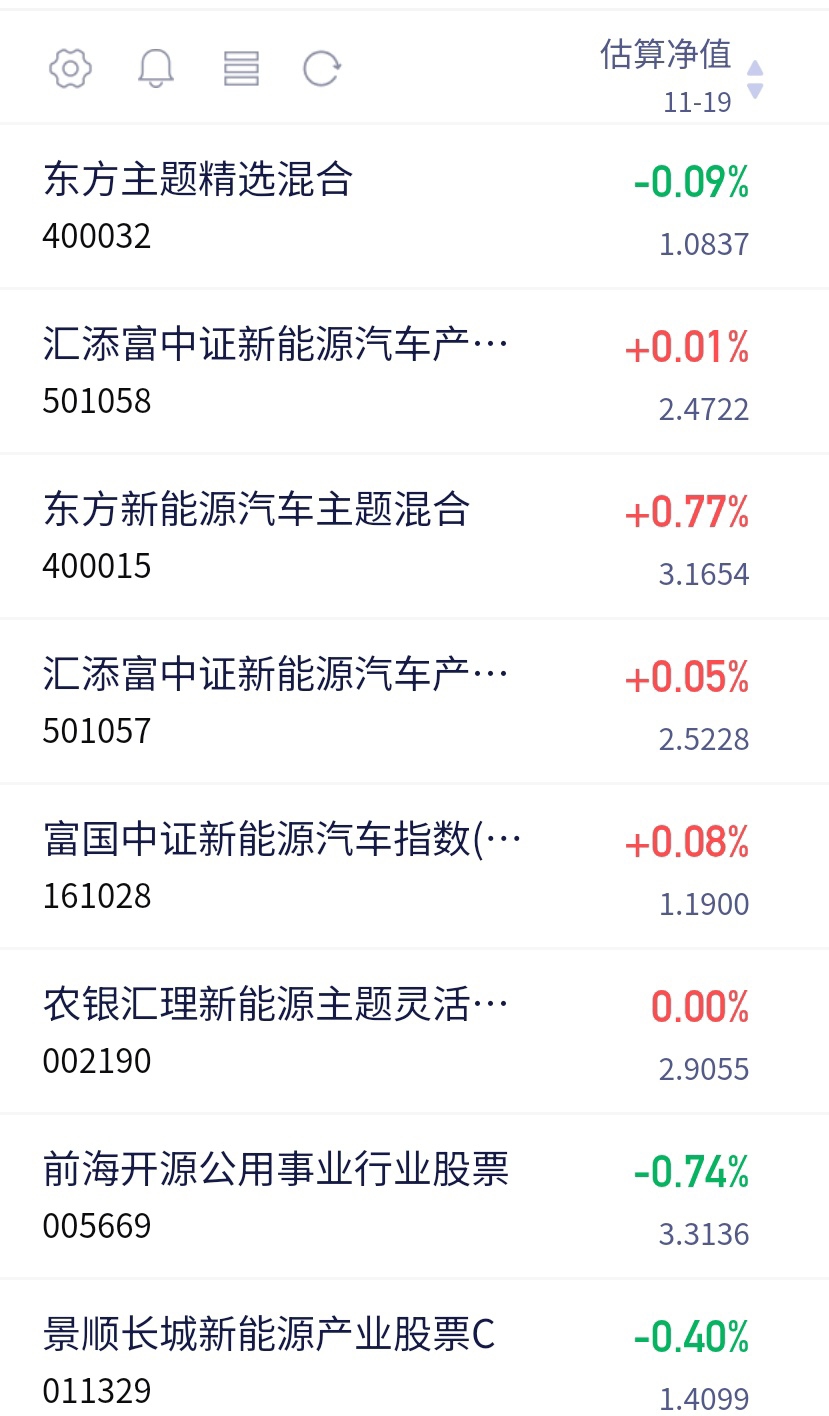
Task: Refresh the fund estimates
Action: (322, 69)
